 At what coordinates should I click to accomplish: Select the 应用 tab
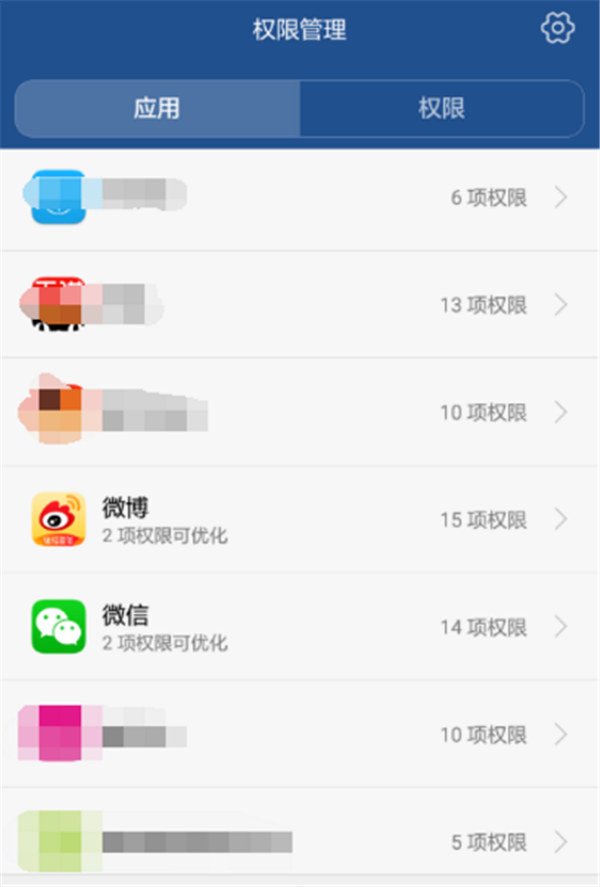[x=157, y=108]
